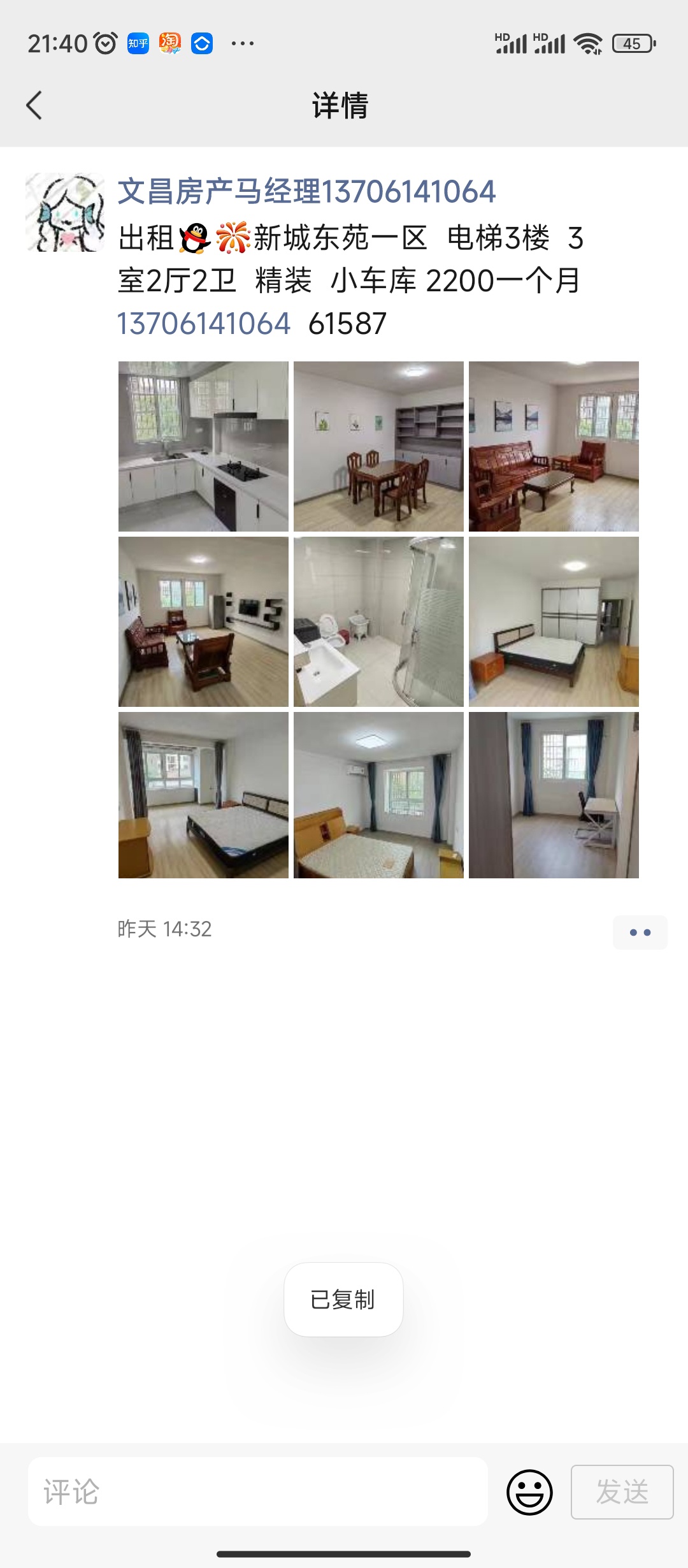View the study room photo with desk
This screenshot has width=688, height=1568.
coord(554,795)
